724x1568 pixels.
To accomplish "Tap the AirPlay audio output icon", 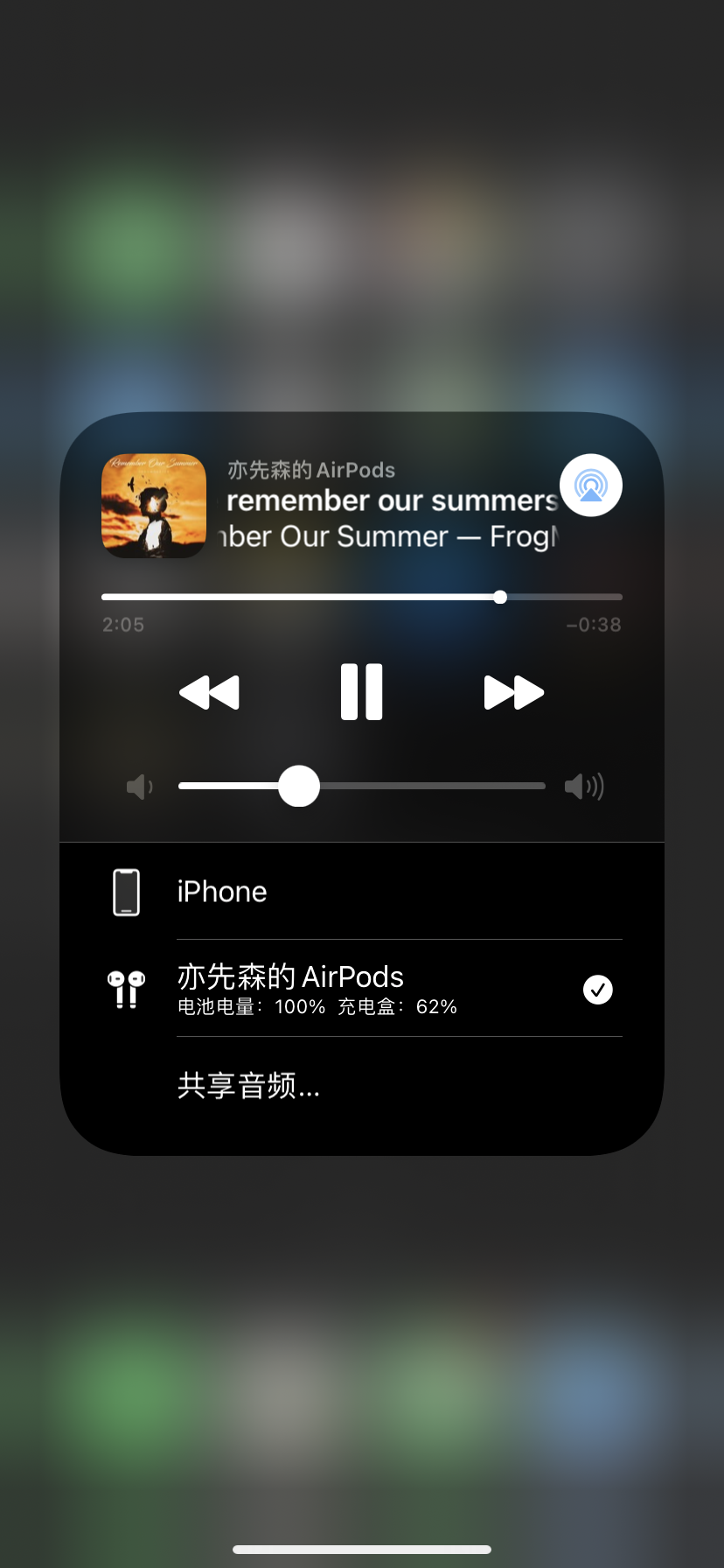I will coord(591,486).
